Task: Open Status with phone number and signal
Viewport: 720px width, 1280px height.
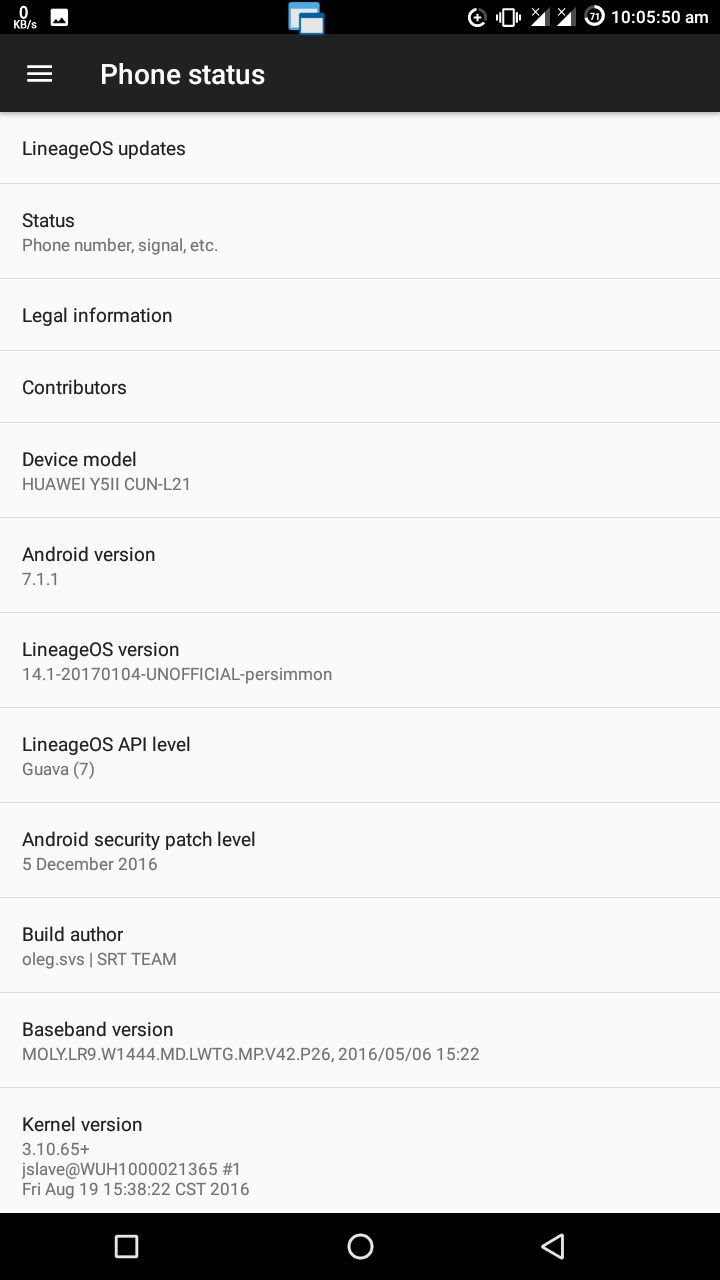Action: point(360,231)
